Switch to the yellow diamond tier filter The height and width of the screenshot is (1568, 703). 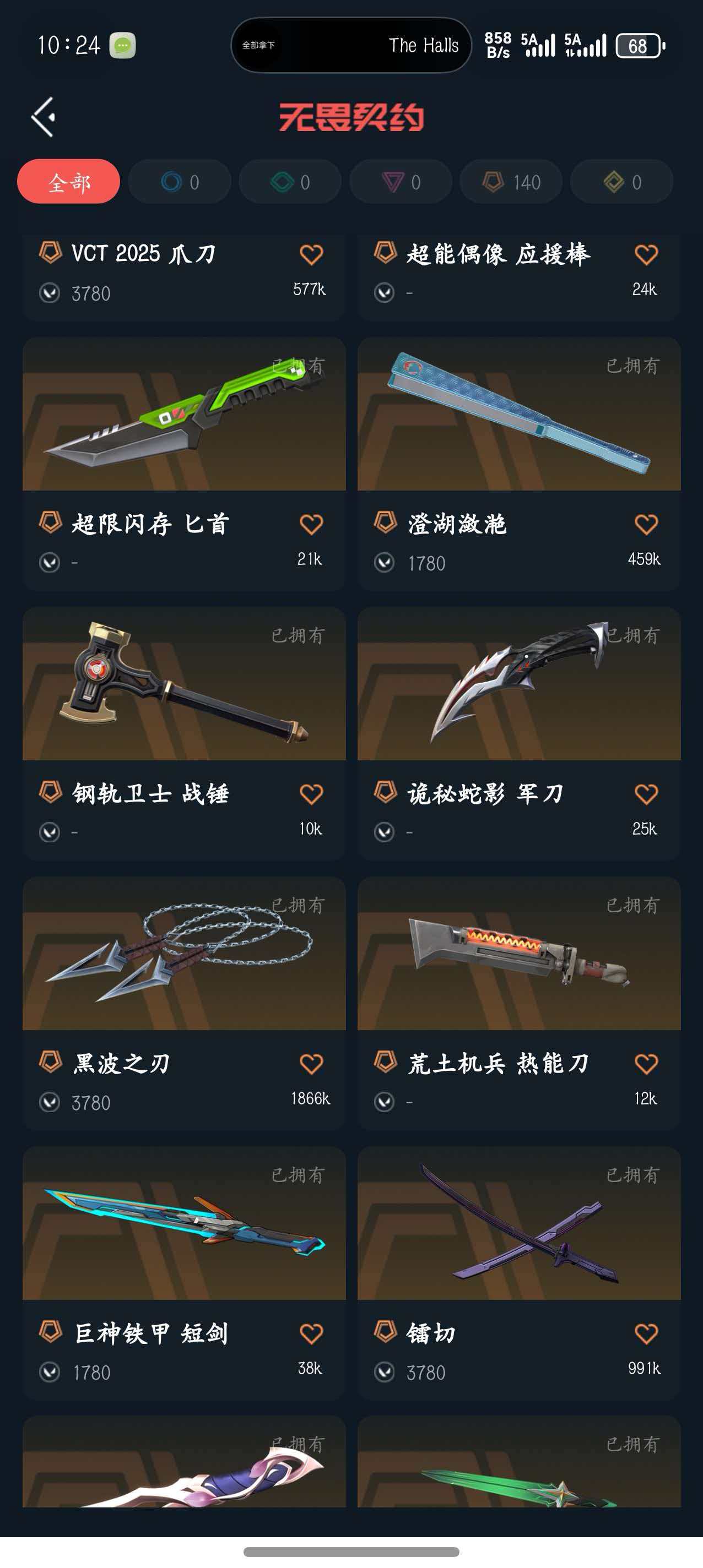[622, 181]
